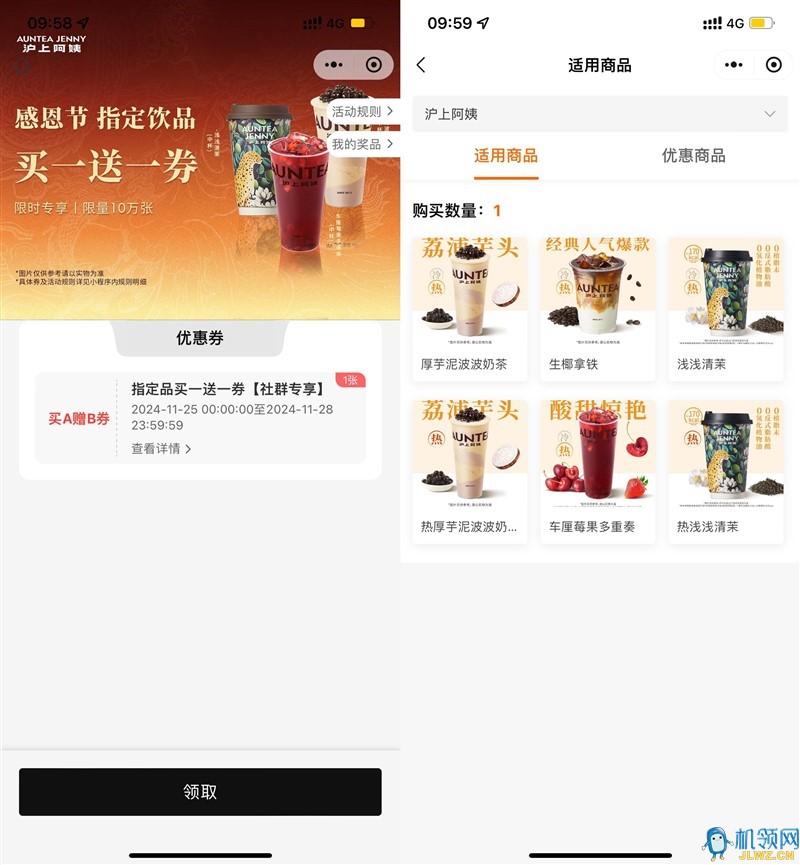Open the 热厚芋泥波波奶茶 product card

(x=470, y=471)
